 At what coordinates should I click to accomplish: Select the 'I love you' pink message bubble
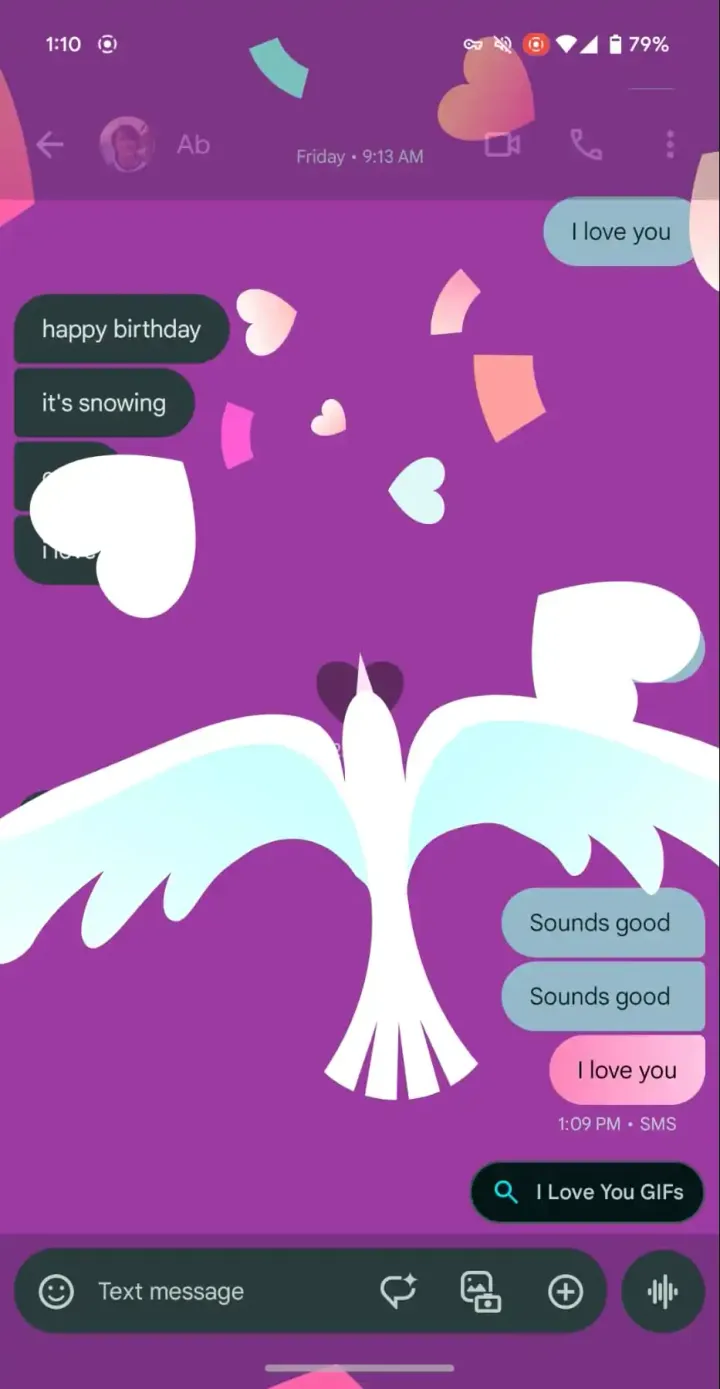point(626,1070)
